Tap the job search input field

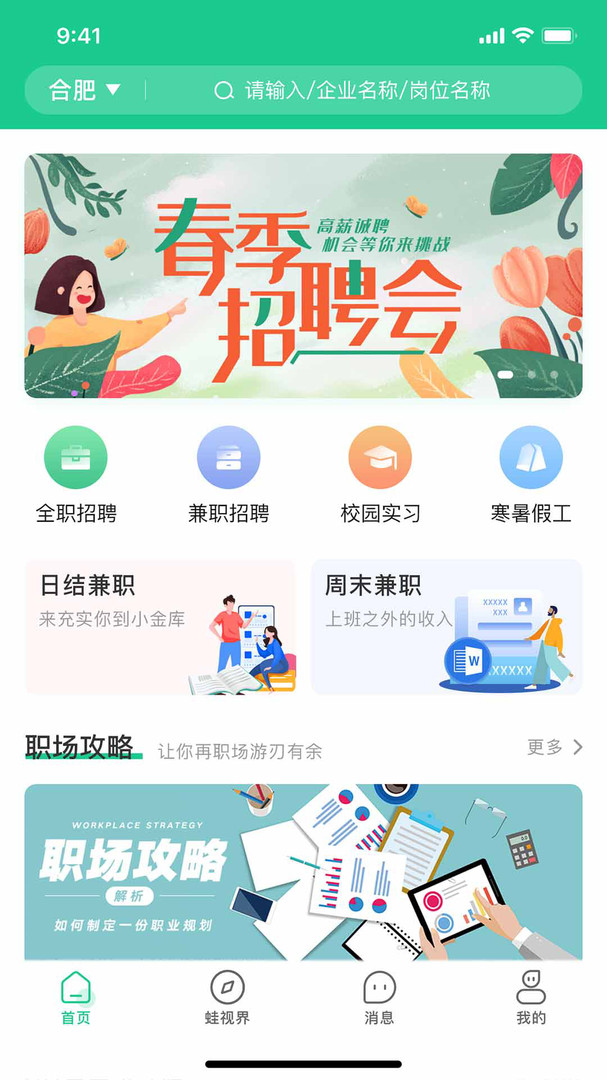(367, 91)
